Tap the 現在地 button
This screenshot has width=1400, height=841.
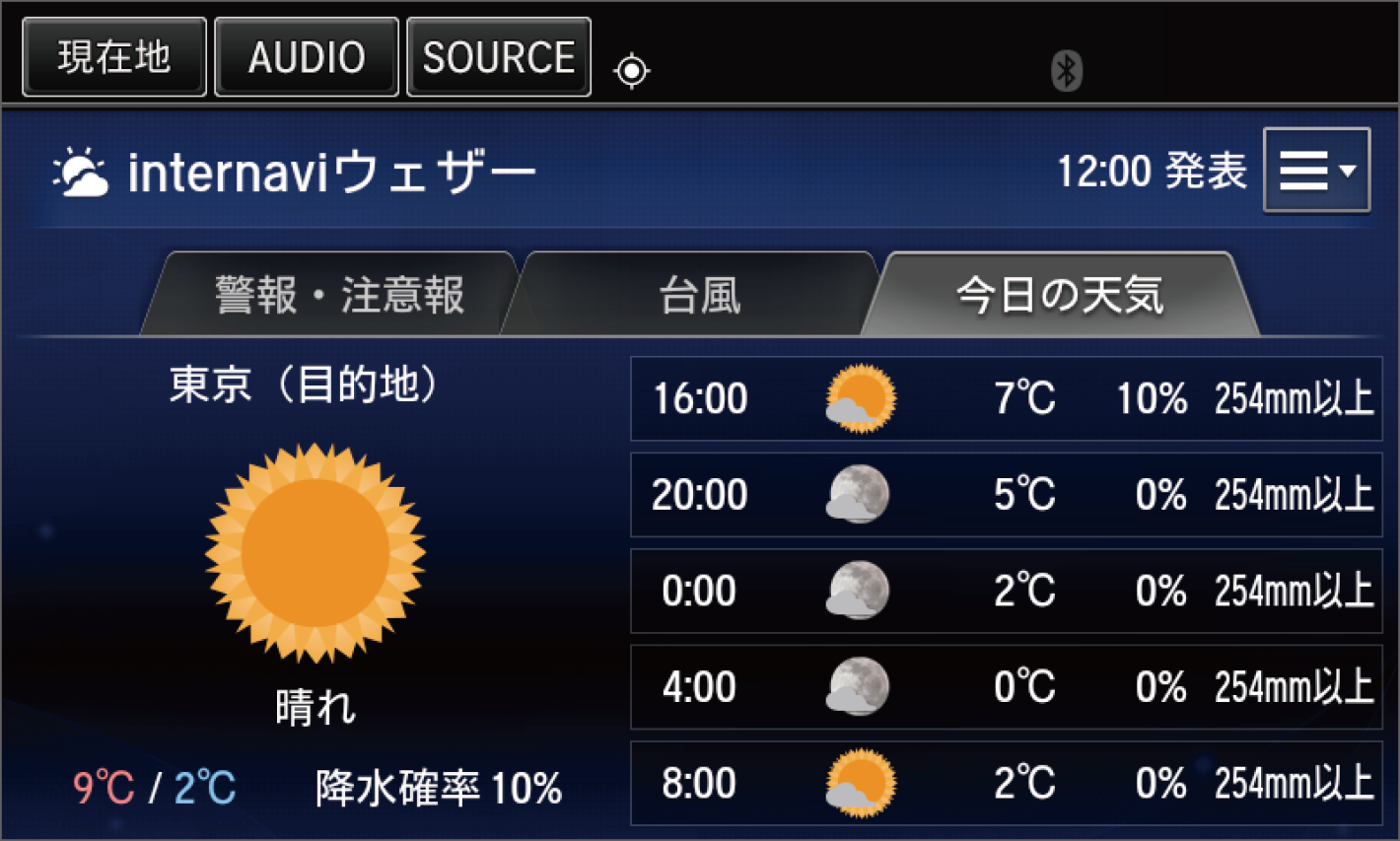[x=114, y=57]
